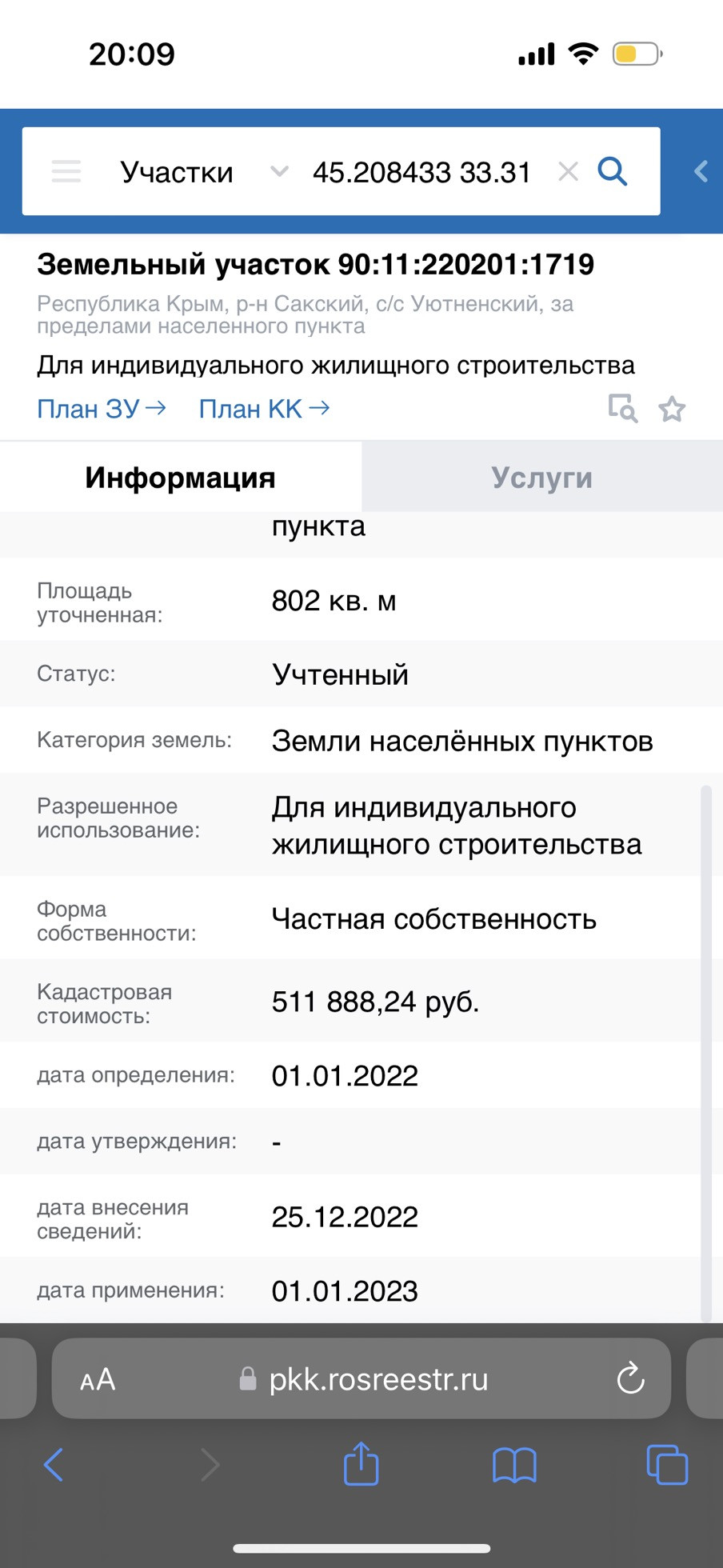Tap the locate-on-map search icon
Viewport: 723px width, 1568px height.
point(623,409)
